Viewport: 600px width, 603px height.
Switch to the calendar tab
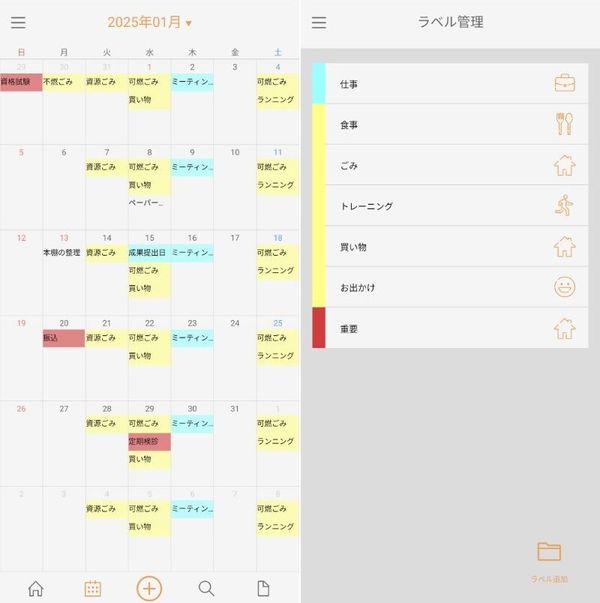pyautogui.click(x=93, y=588)
